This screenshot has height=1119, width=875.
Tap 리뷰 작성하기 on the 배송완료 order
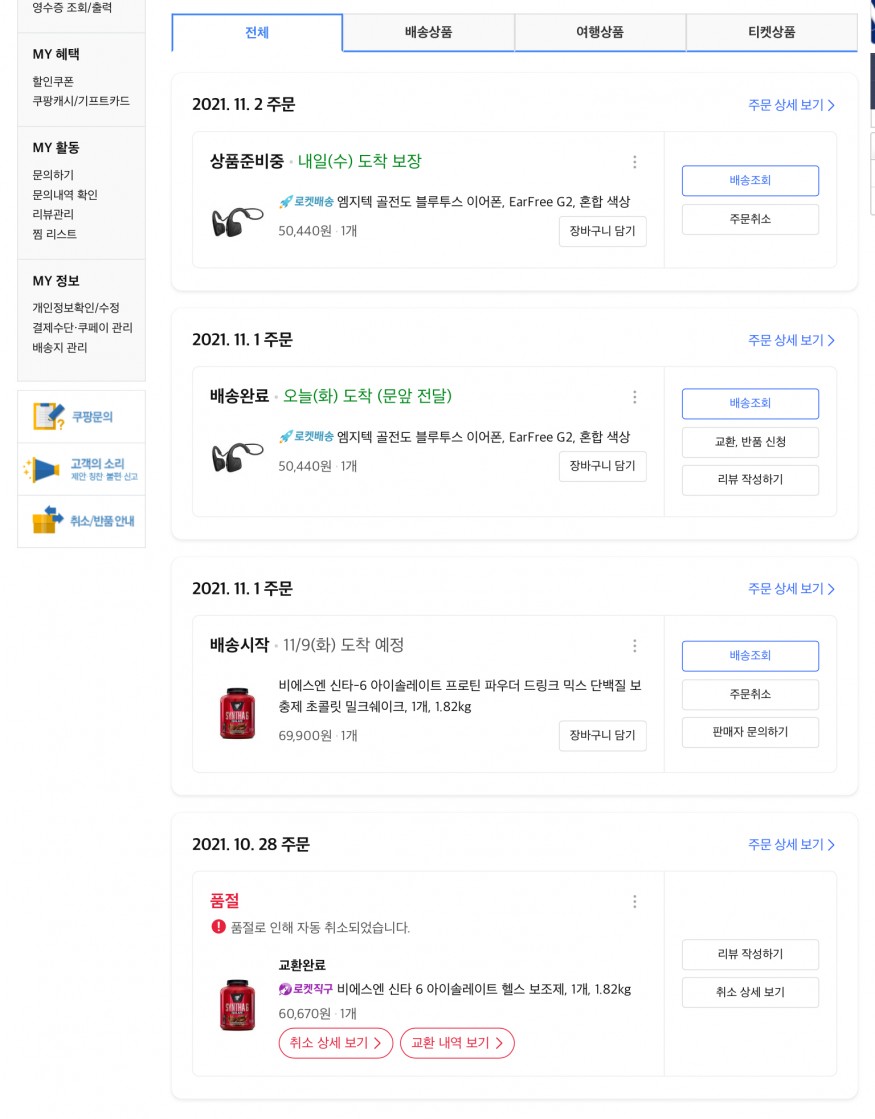pos(750,480)
